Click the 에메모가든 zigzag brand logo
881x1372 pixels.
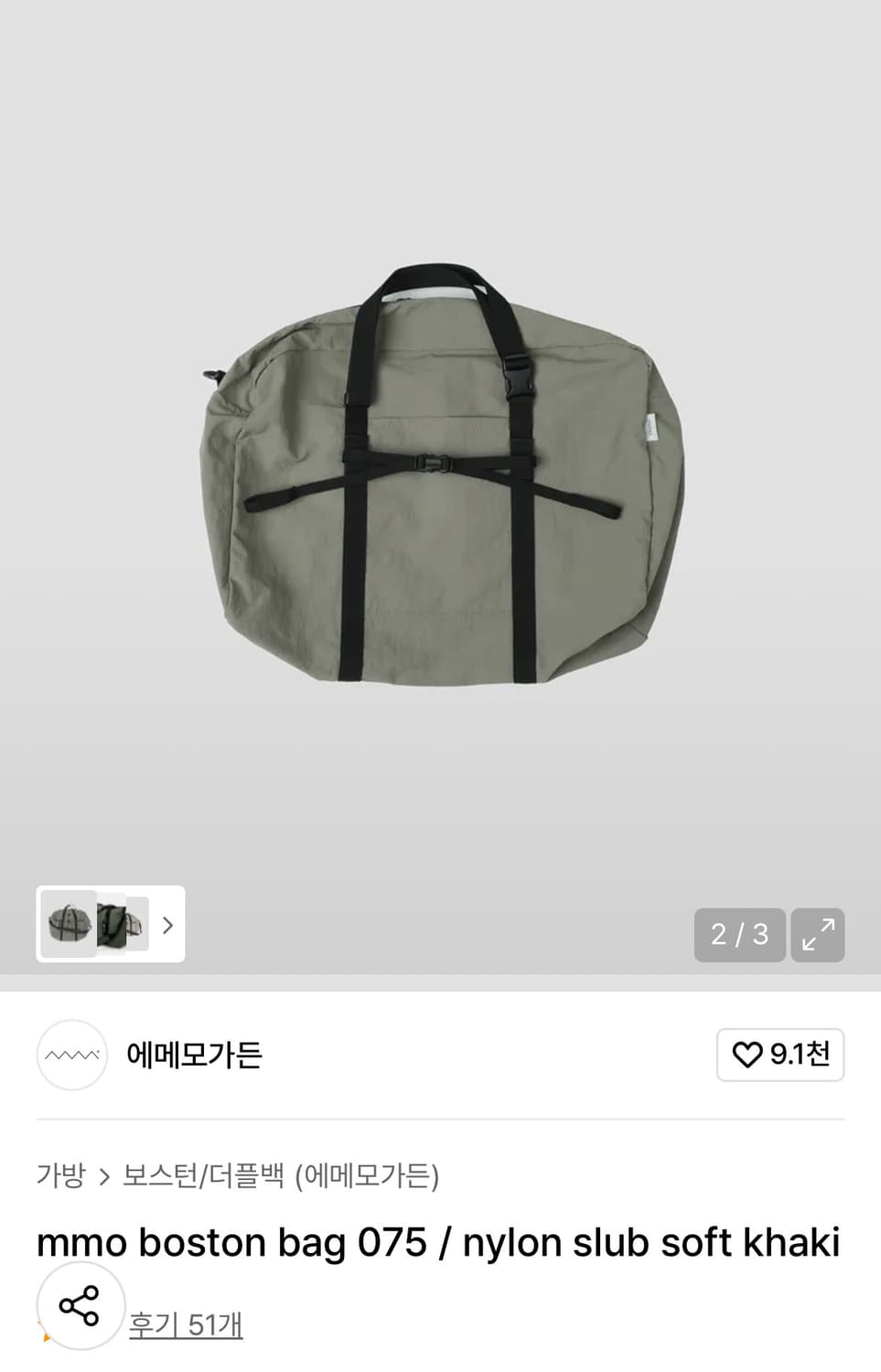[x=71, y=1056]
